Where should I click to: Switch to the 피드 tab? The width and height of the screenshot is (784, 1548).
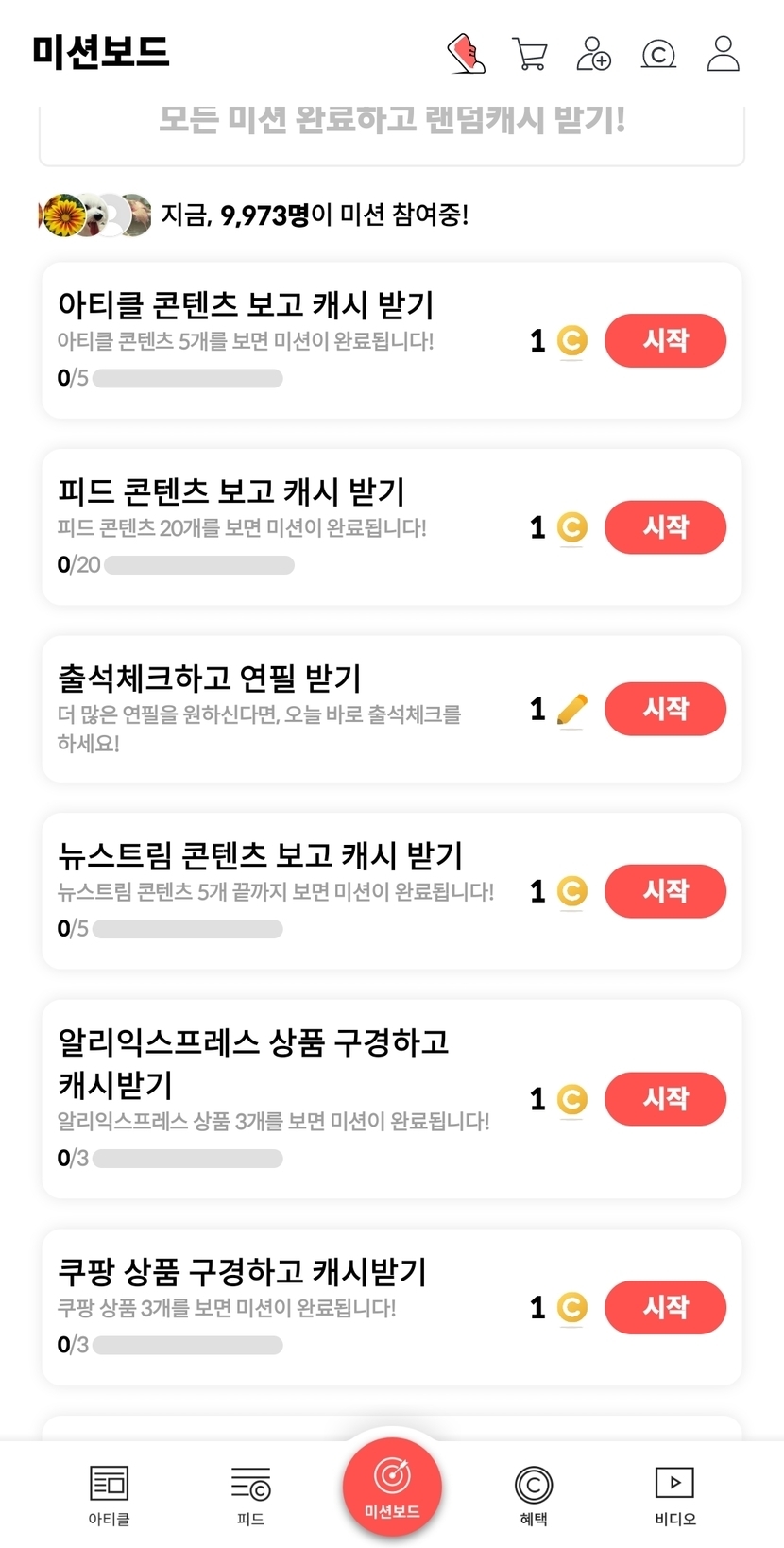point(250,1495)
